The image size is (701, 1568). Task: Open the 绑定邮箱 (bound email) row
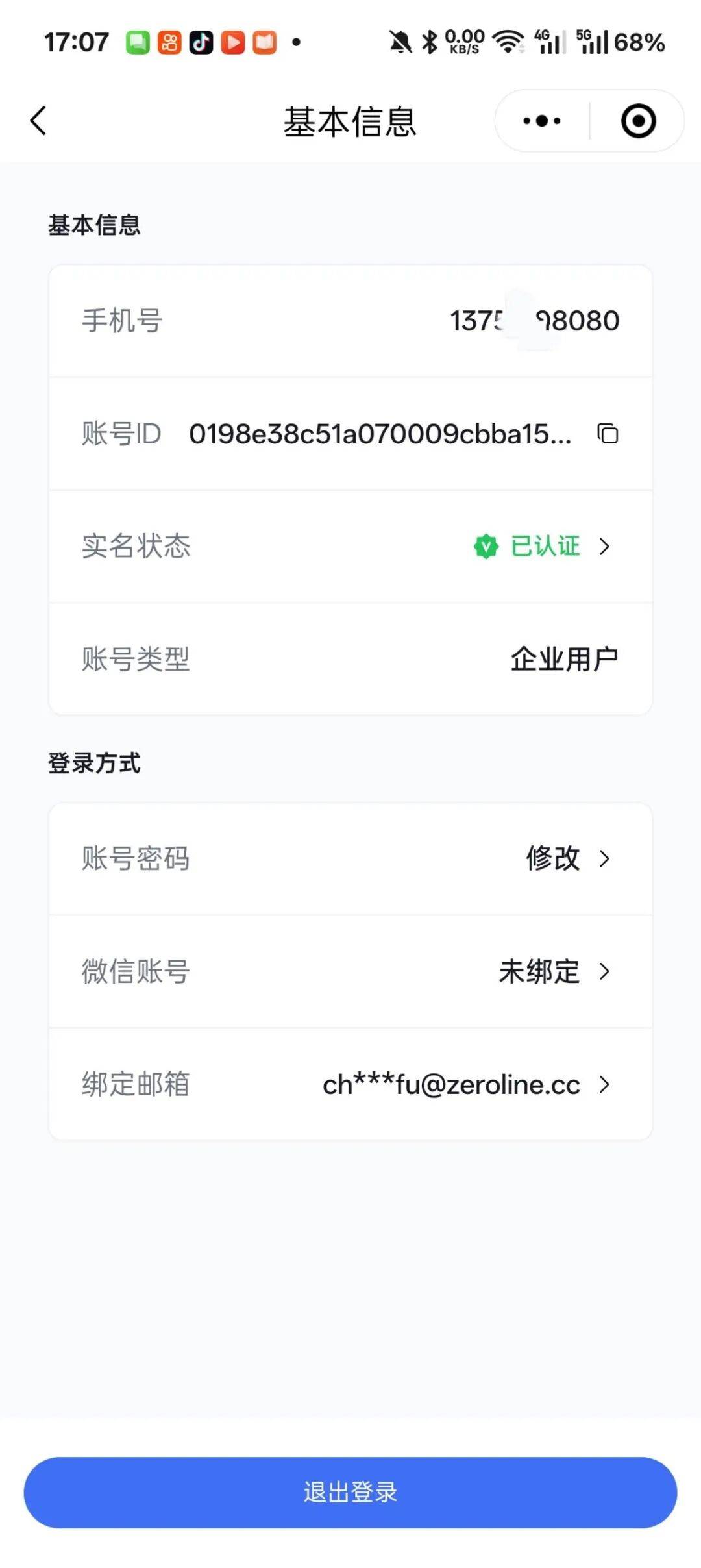[350, 1084]
